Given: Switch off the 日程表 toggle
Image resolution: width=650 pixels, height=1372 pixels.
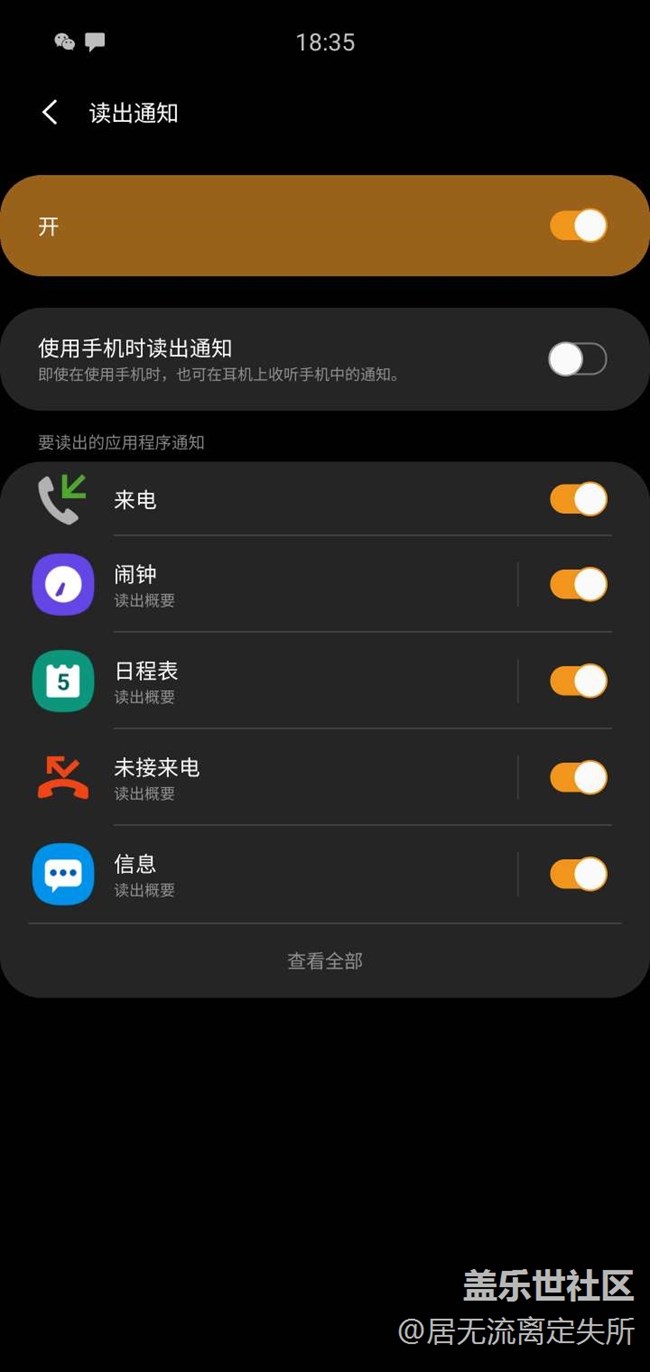Looking at the screenshot, I should coord(578,681).
